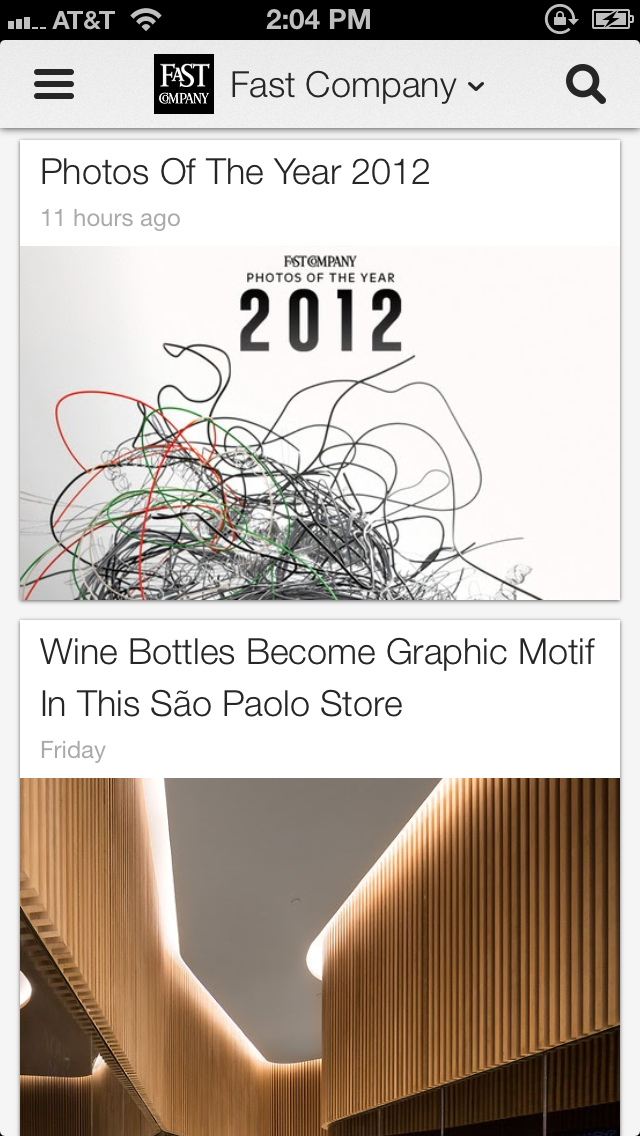Open the search magnifier icon
640x1136 pixels.
pyautogui.click(x=585, y=84)
